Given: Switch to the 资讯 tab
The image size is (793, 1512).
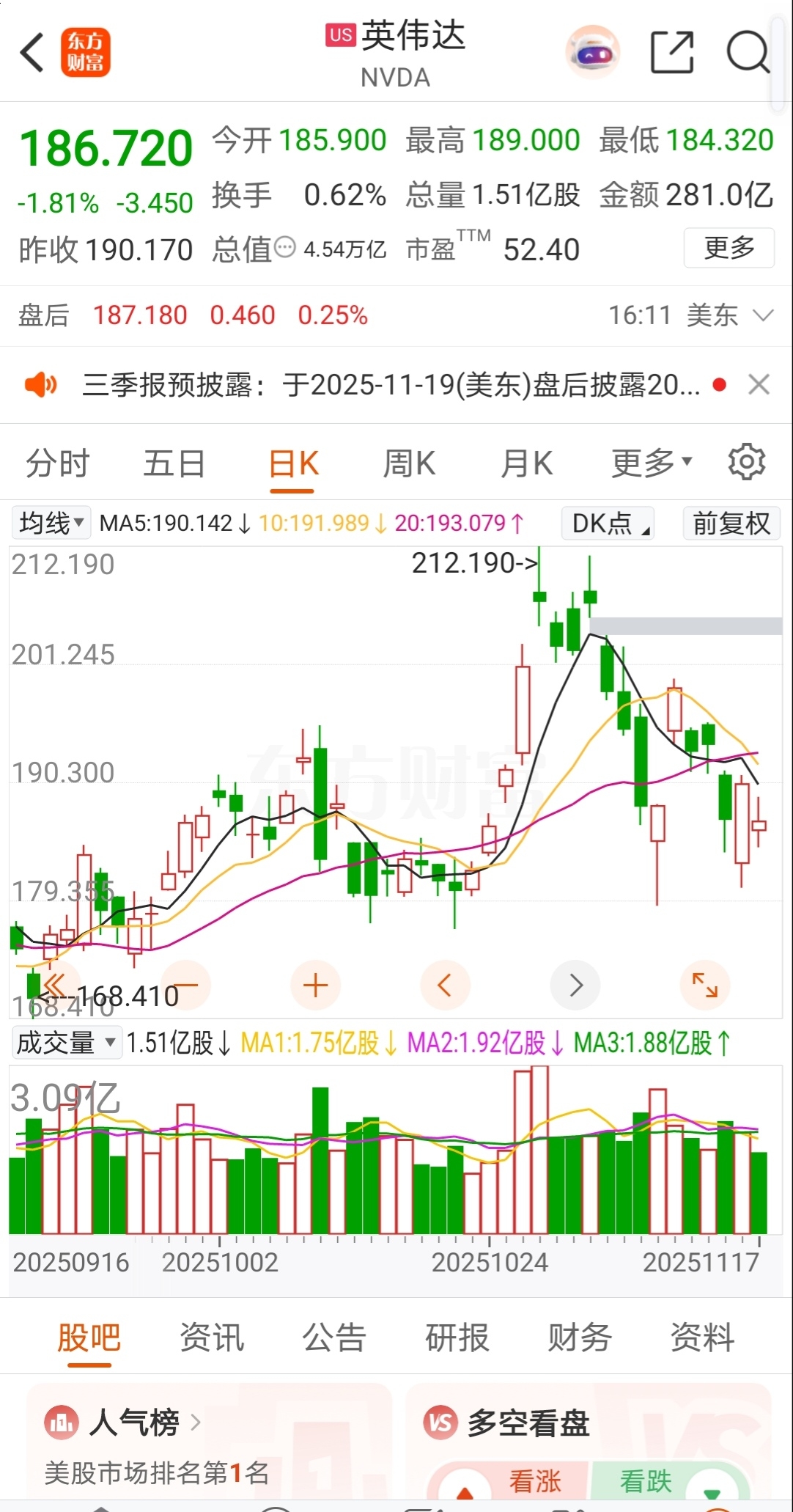Looking at the screenshot, I should [212, 1337].
